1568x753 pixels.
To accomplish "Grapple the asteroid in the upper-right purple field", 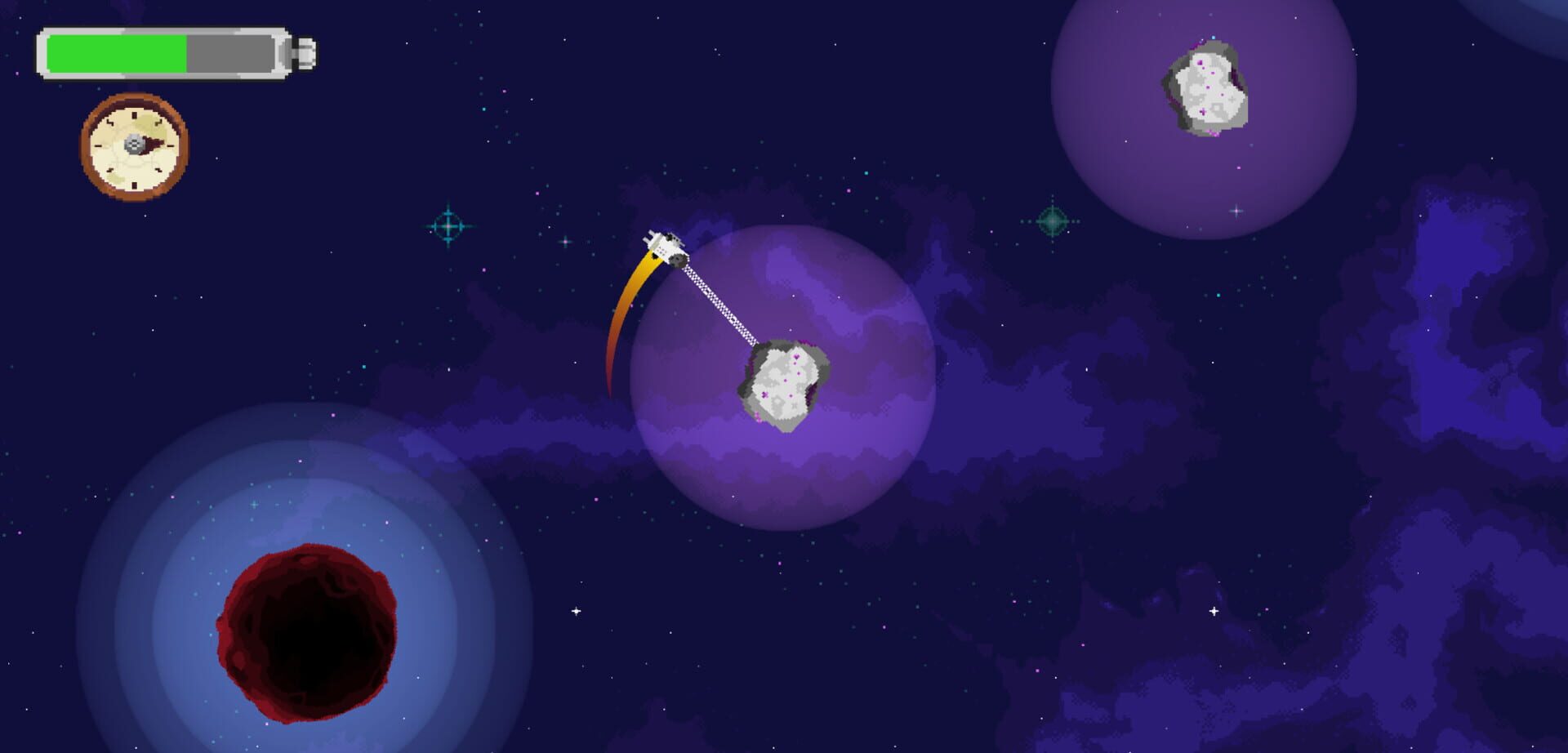I will point(1205,87).
